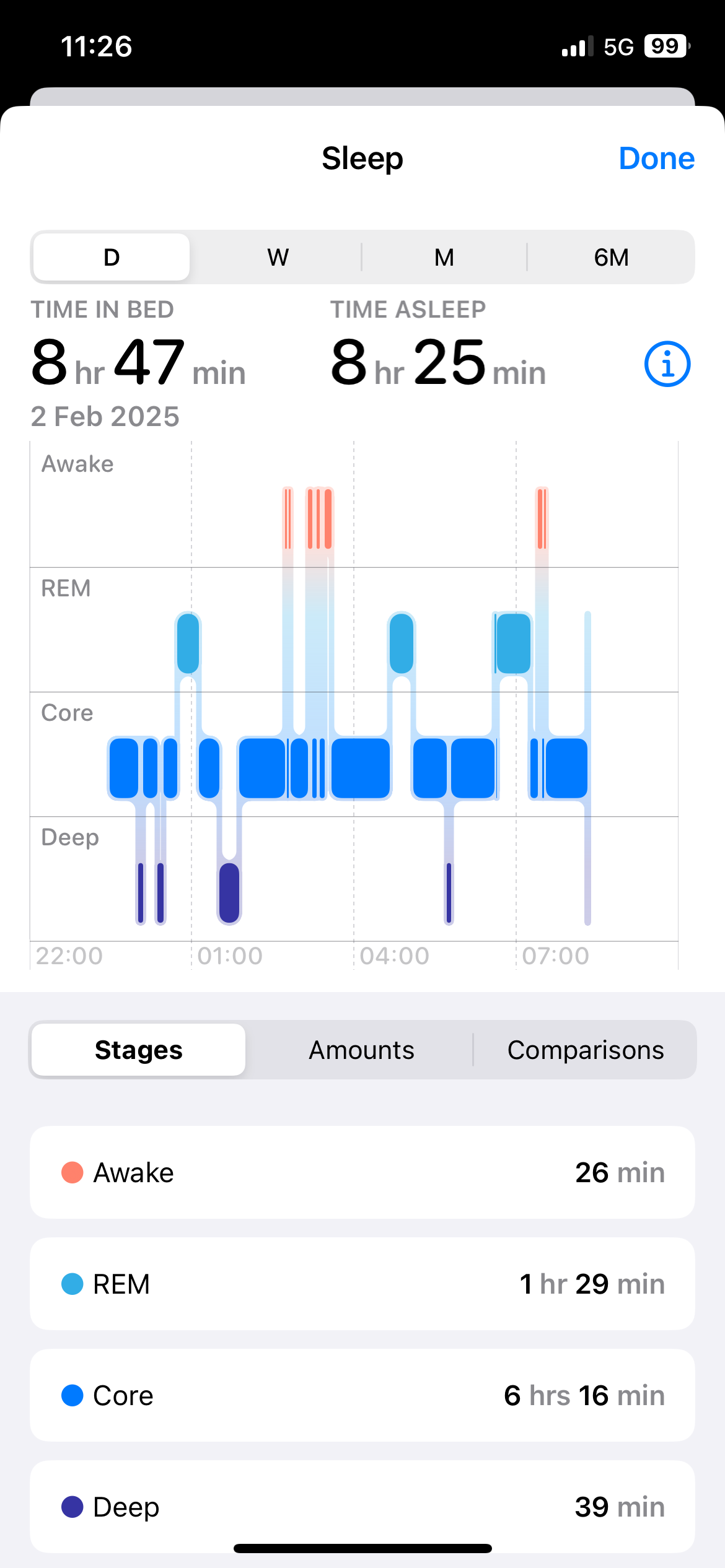Switch to the M monthly view

[x=444, y=257]
